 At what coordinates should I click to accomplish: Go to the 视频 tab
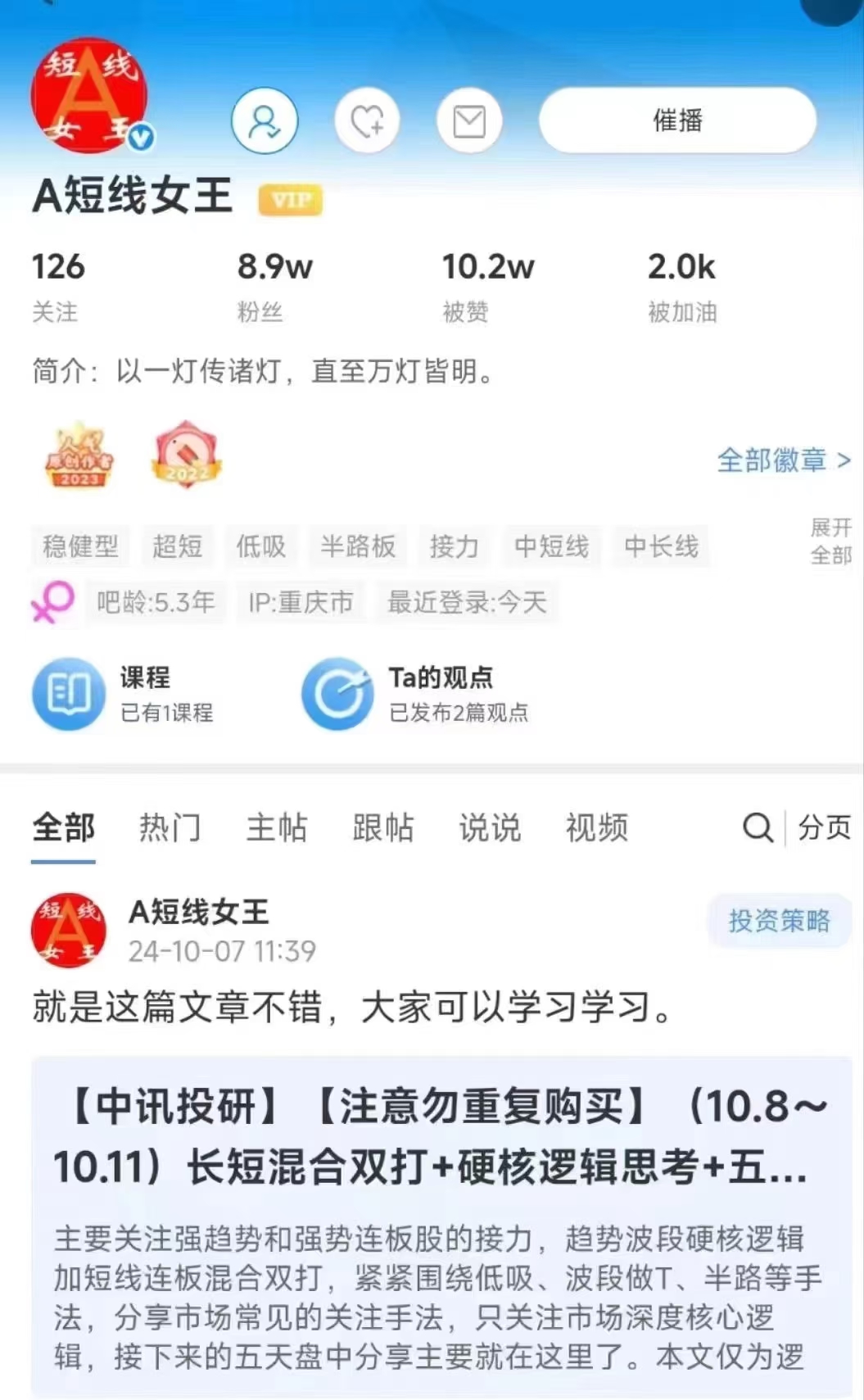tap(596, 827)
